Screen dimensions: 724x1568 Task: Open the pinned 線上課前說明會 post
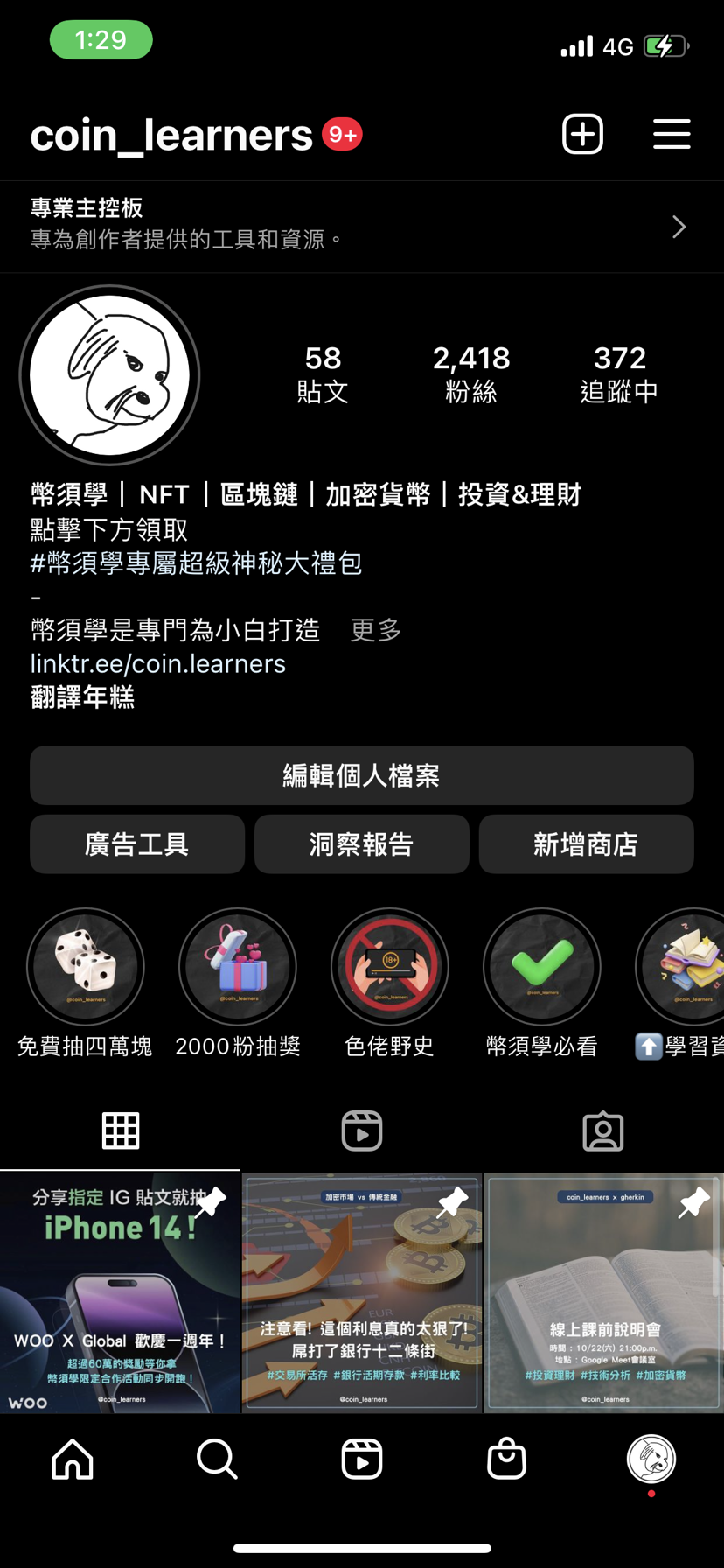(603, 1293)
